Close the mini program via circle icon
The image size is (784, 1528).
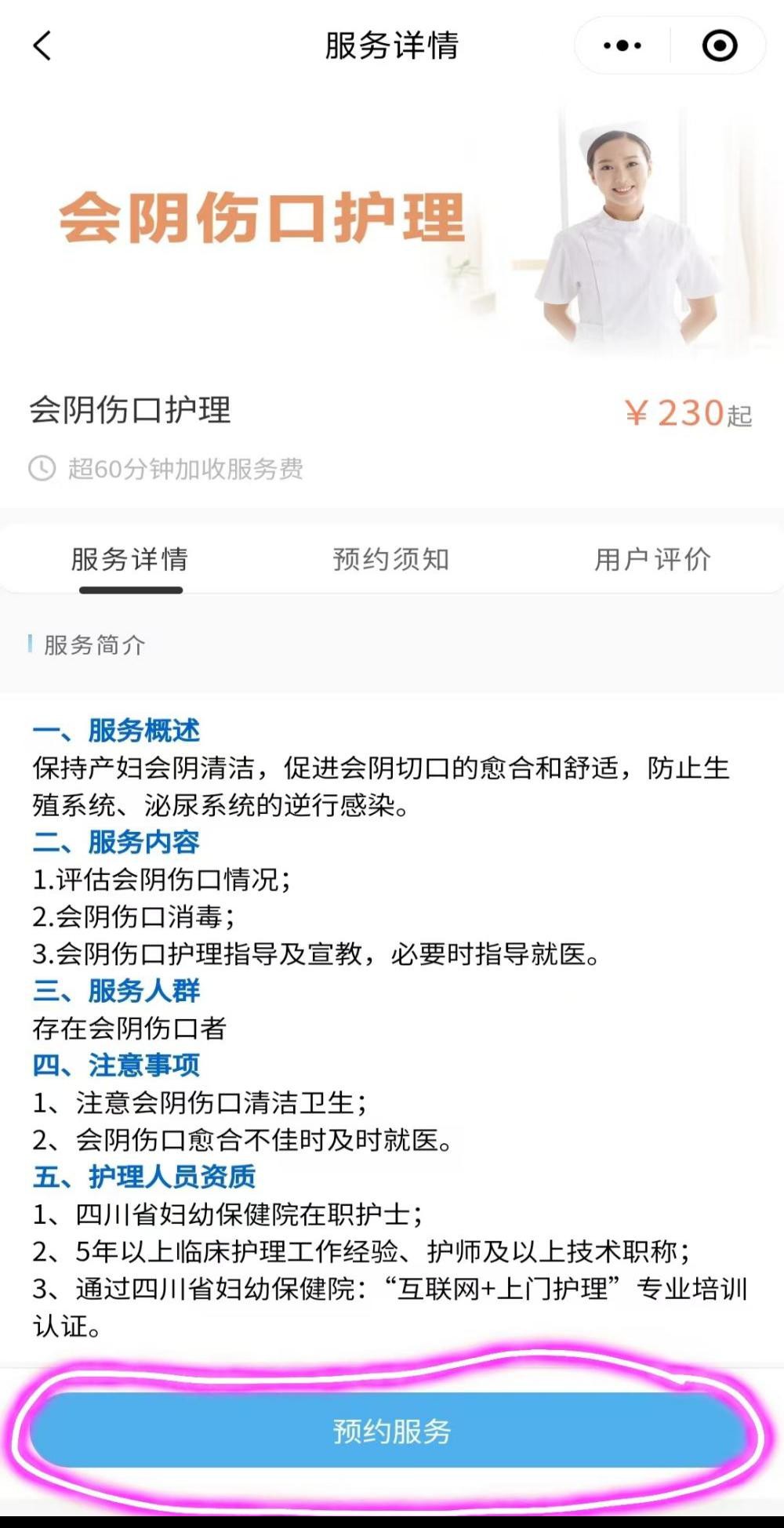click(719, 46)
